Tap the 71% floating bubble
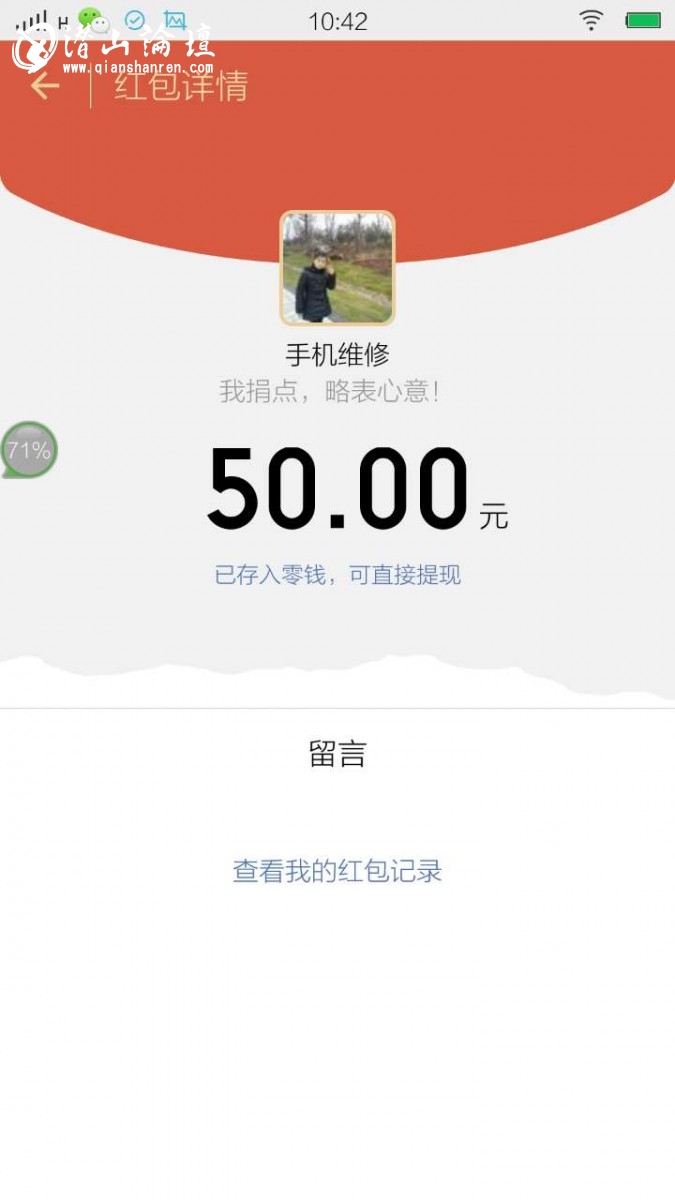 pyautogui.click(x=29, y=450)
